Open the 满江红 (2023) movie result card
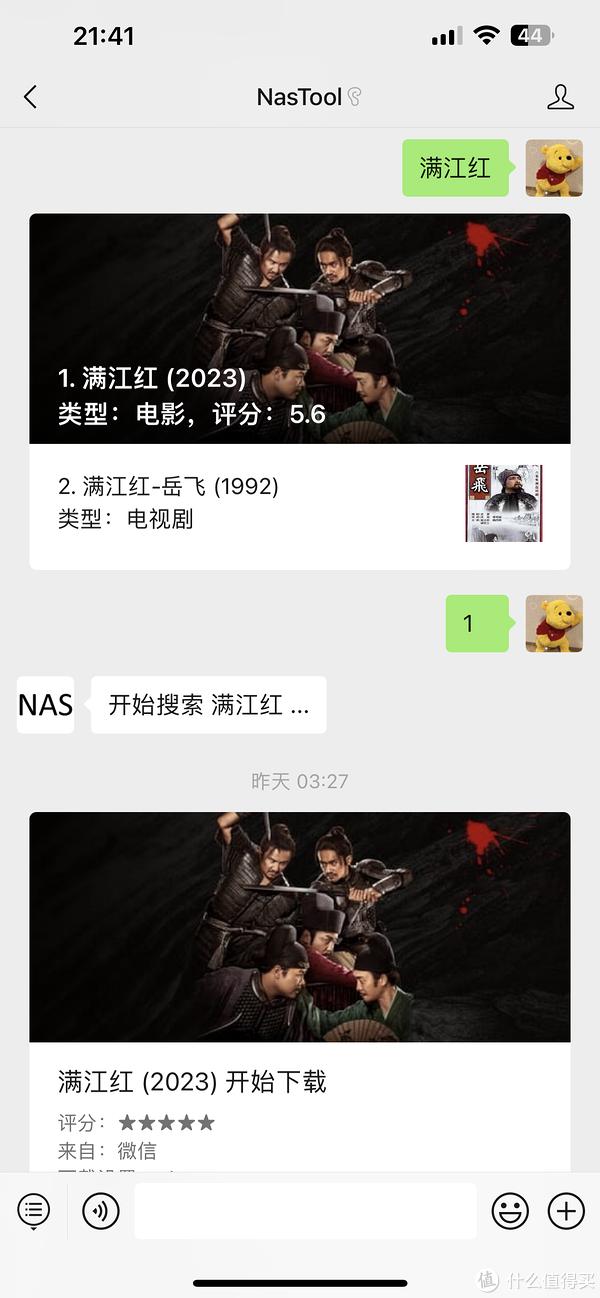This screenshot has height=1298, width=600. pos(299,329)
